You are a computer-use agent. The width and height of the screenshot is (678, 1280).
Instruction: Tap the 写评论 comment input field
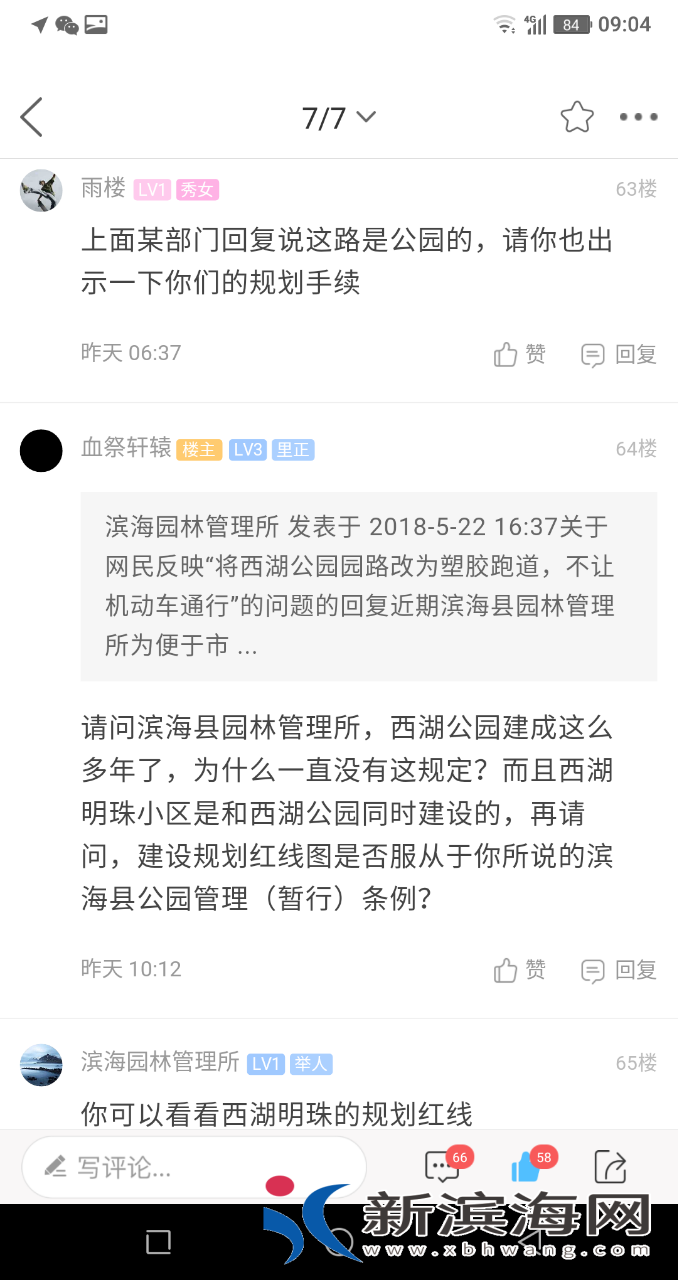click(x=195, y=1167)
